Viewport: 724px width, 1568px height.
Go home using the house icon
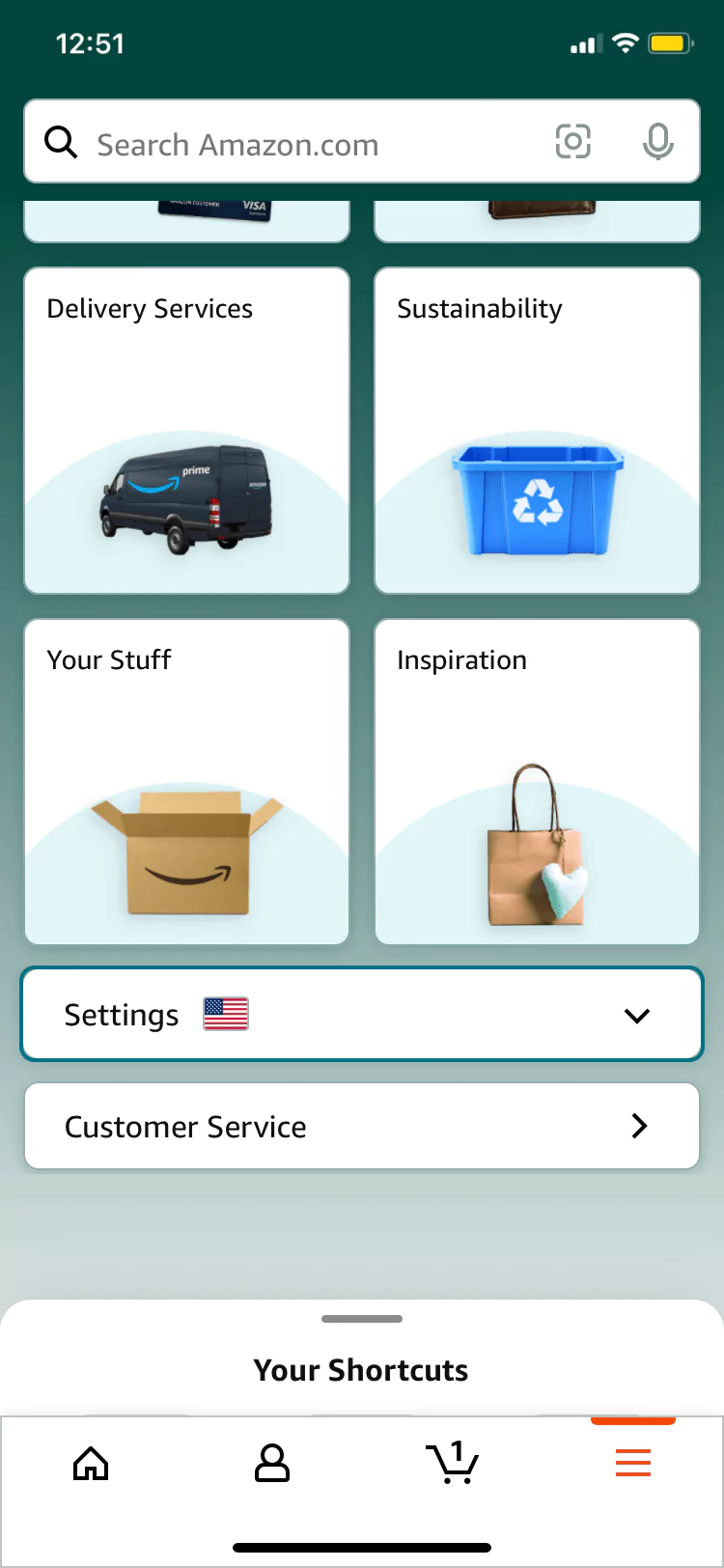(90, 1464)
